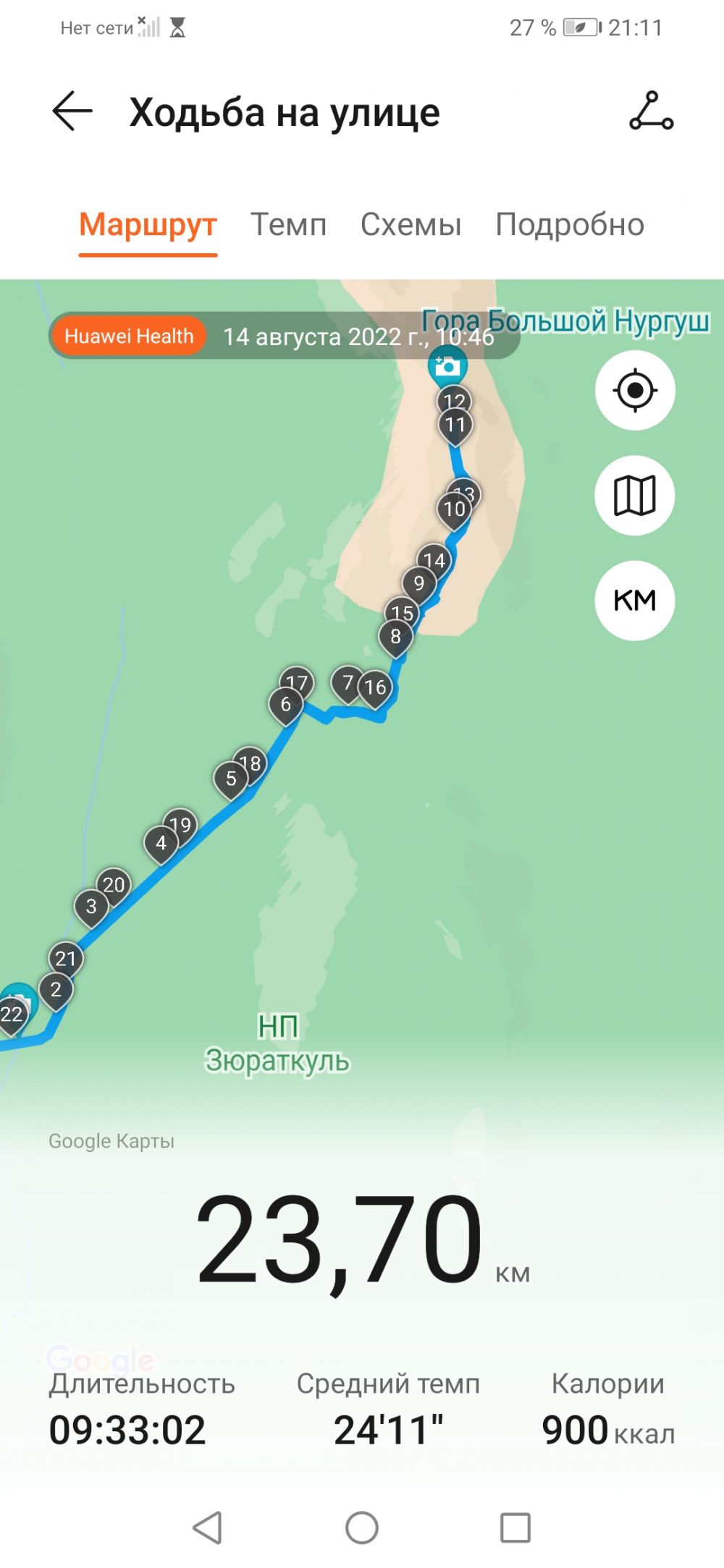Image resolution: width=724 pixels, height=1568 pixels.
Task: Switch to the Схемы tab
Action: [x=411, y=225]
